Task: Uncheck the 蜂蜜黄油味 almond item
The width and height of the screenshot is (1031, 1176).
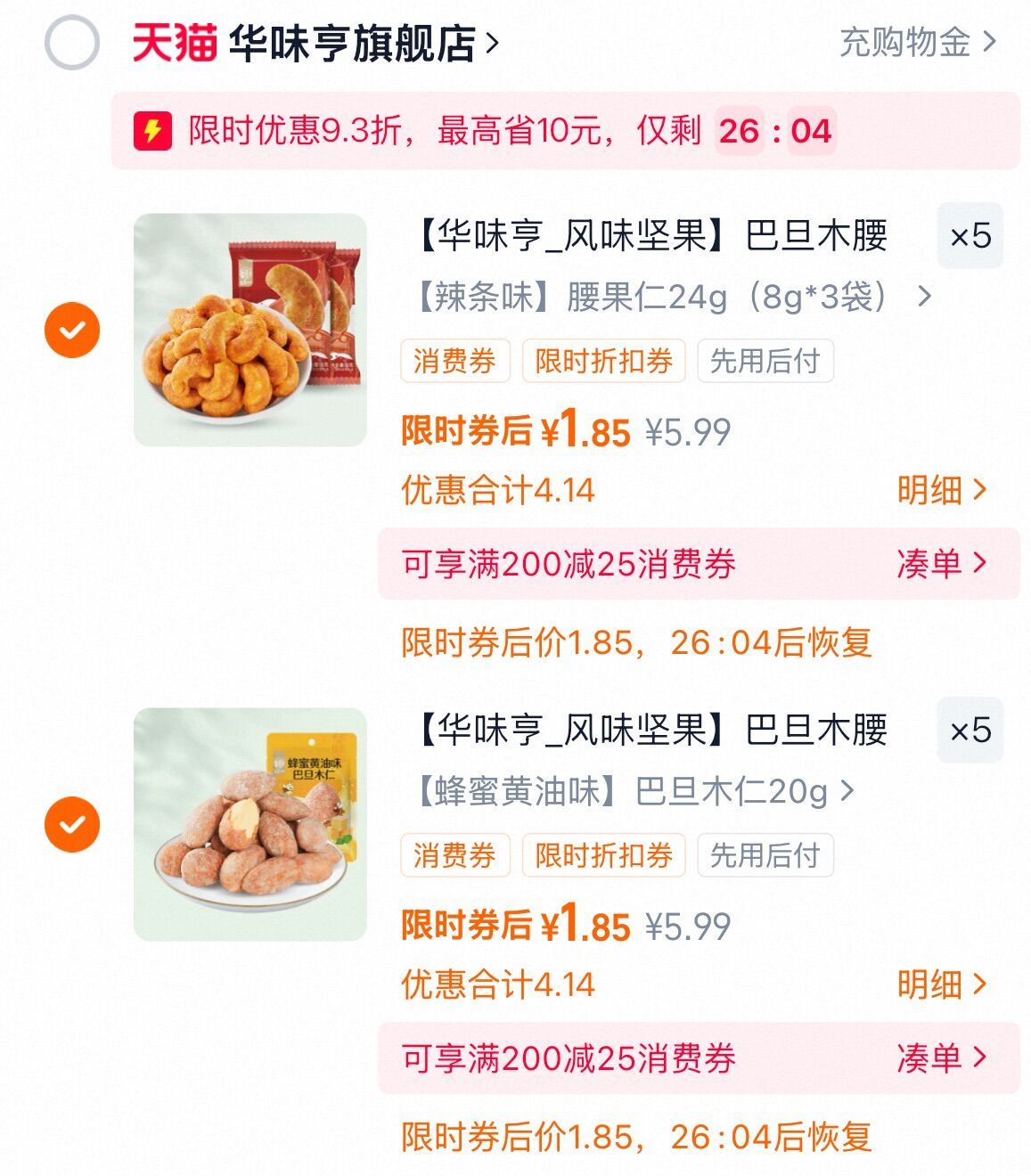Action: pos(72,825)
